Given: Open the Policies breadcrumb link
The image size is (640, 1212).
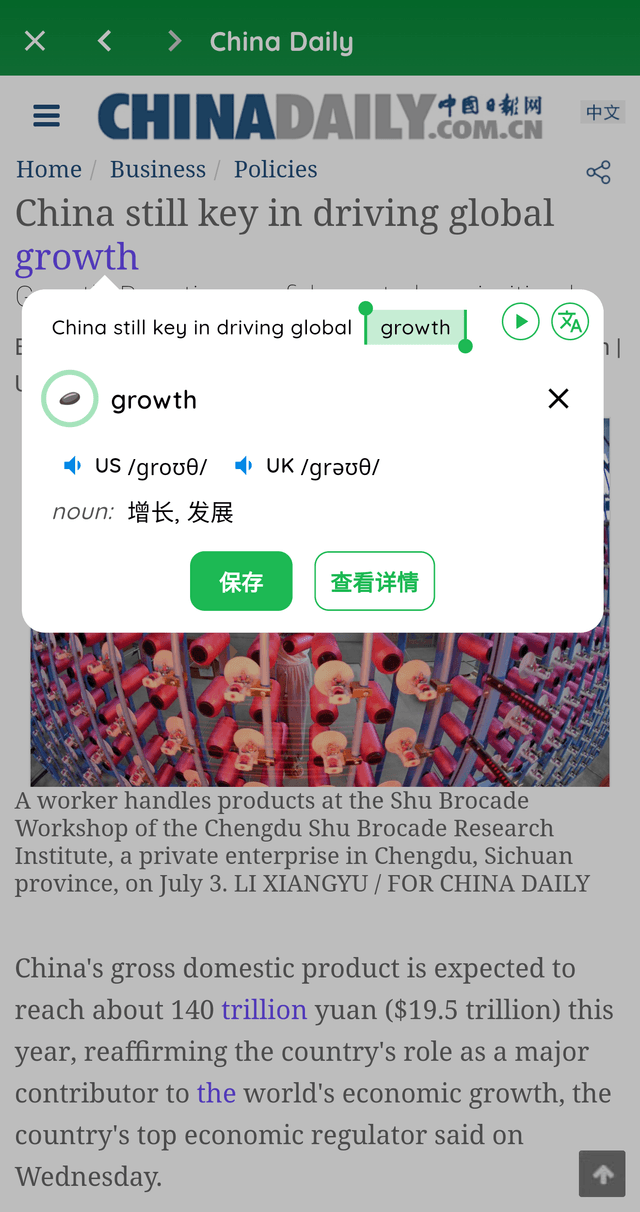Looking at the screenshot, I should 275,169.
